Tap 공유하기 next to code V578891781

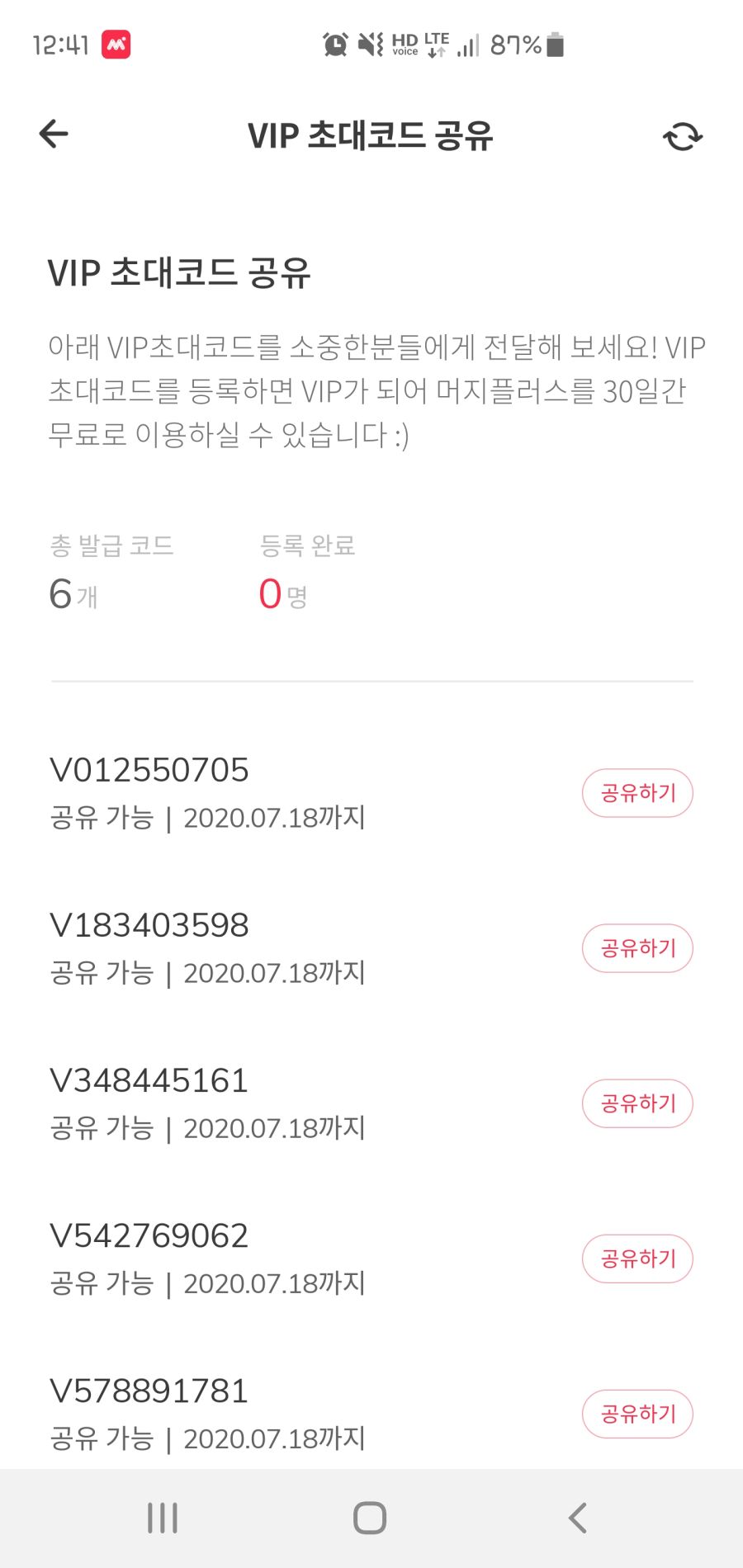[x=637, y=1414]
